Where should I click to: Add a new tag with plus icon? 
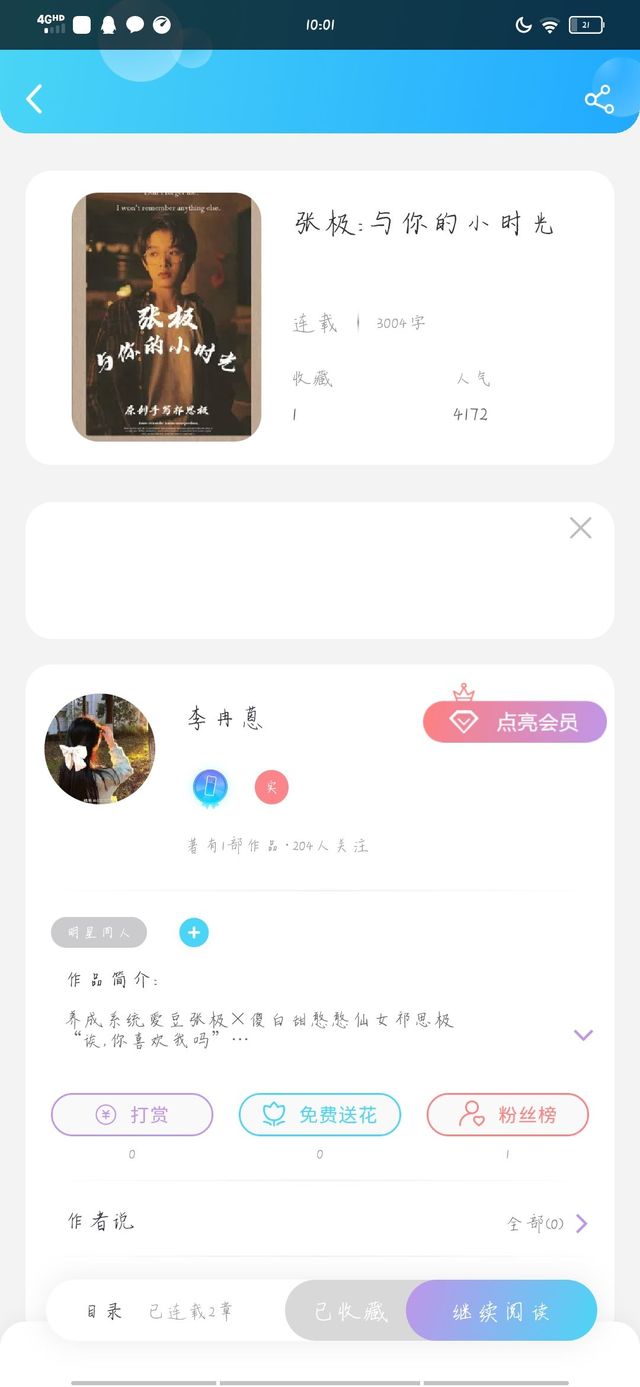(194, 933)
